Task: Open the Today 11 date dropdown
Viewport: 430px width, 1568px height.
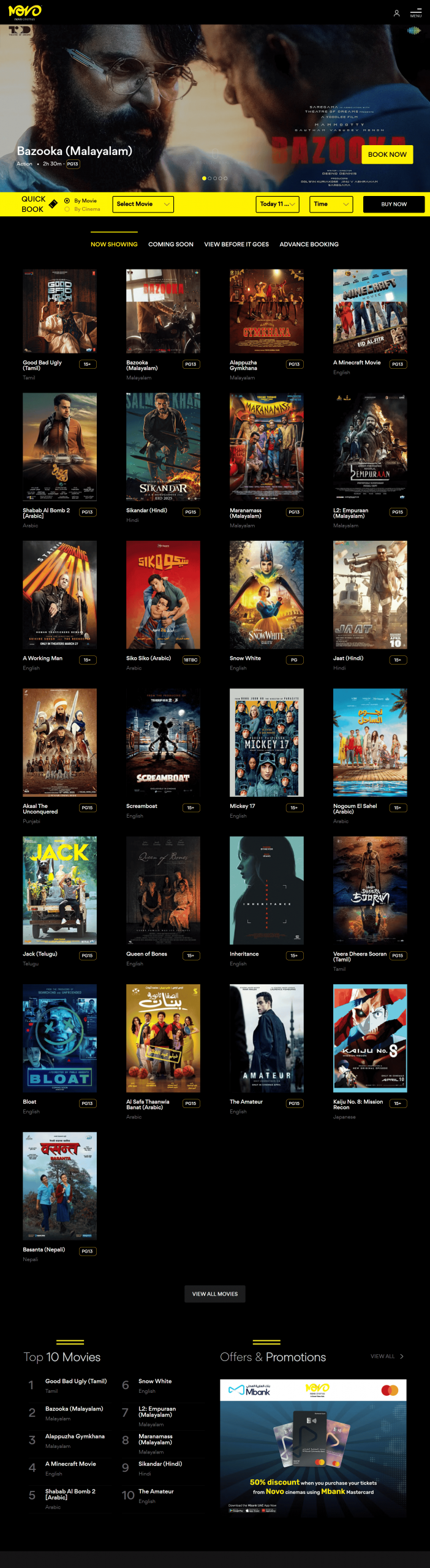Action: (277, 204)
